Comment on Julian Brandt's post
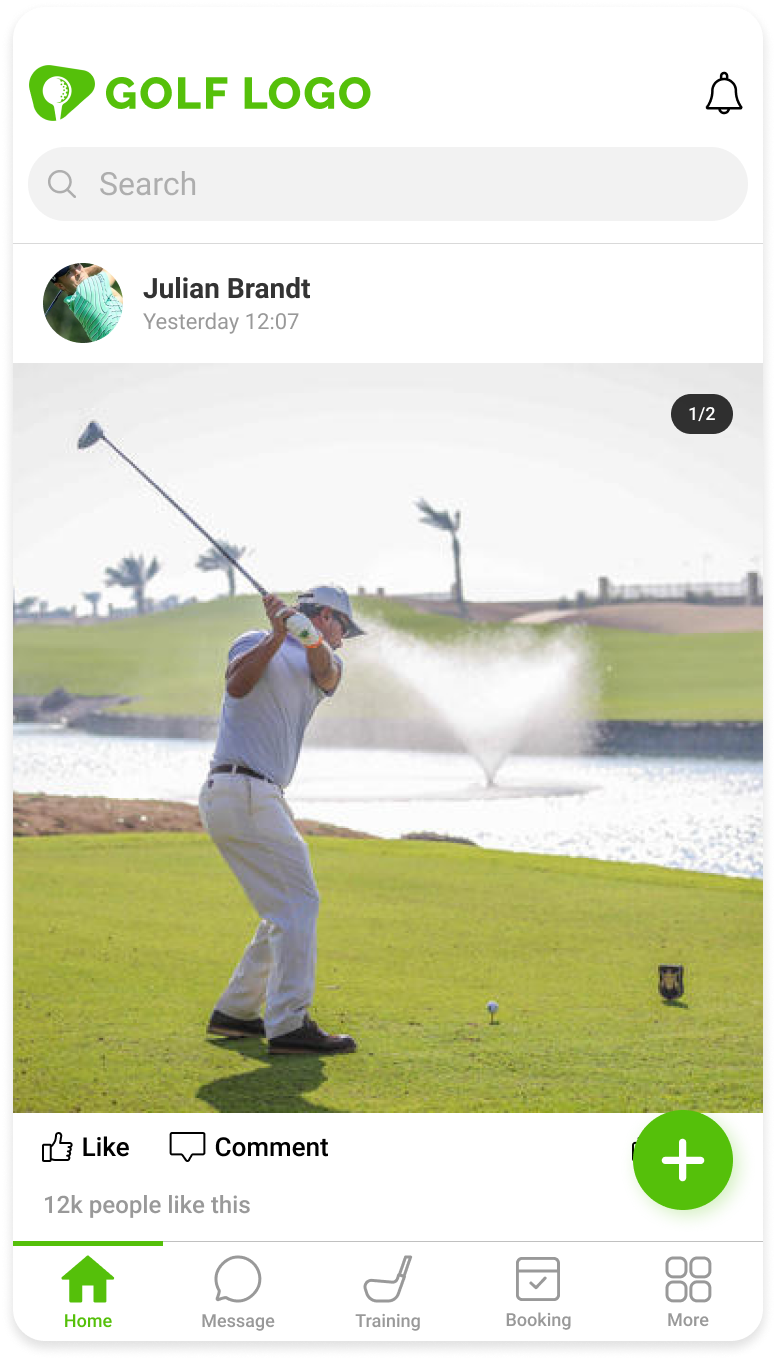The width and height of the screenshot is (776, 1360). (249, 1147)
